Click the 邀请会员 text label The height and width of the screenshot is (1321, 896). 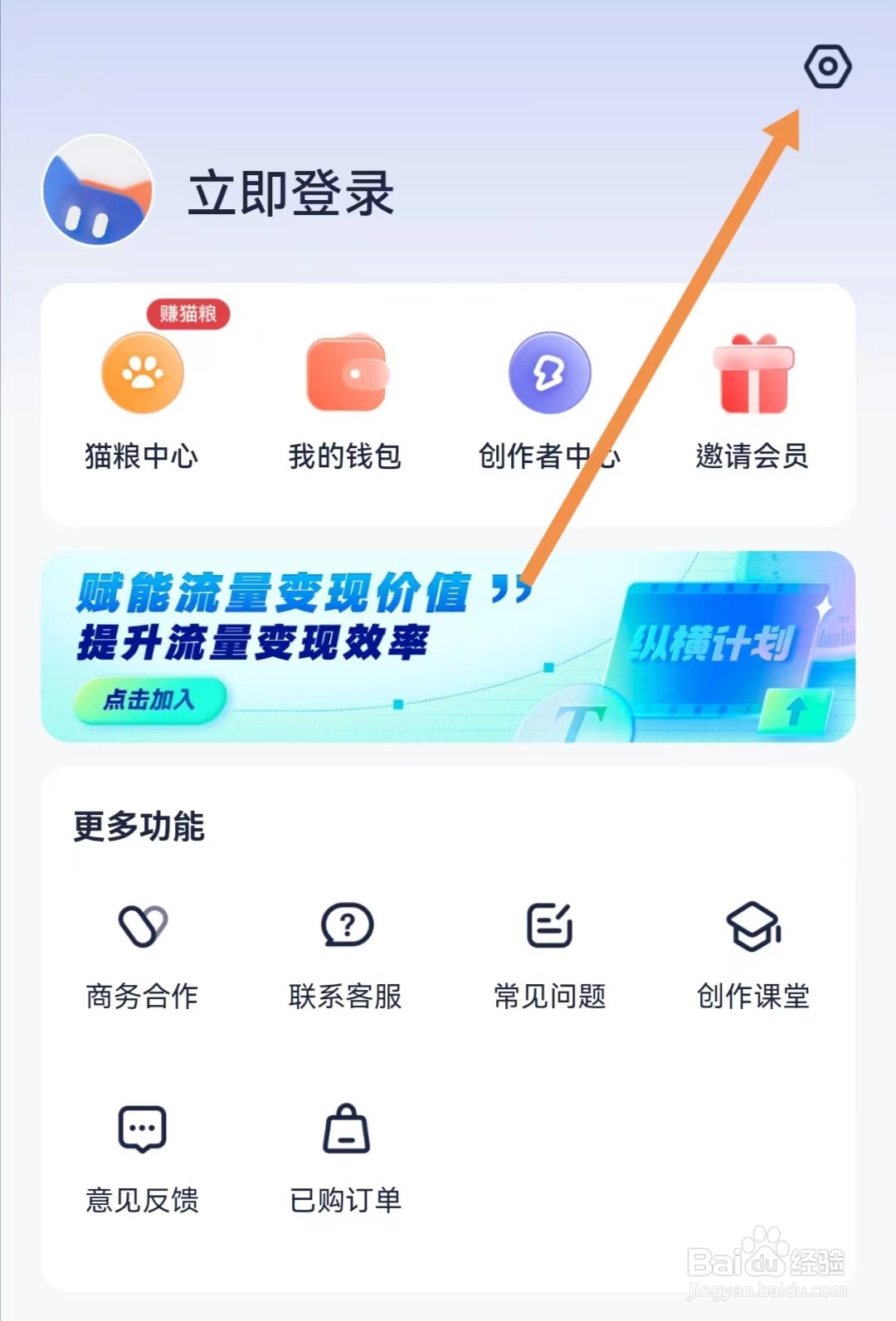(x=753, y=455)
